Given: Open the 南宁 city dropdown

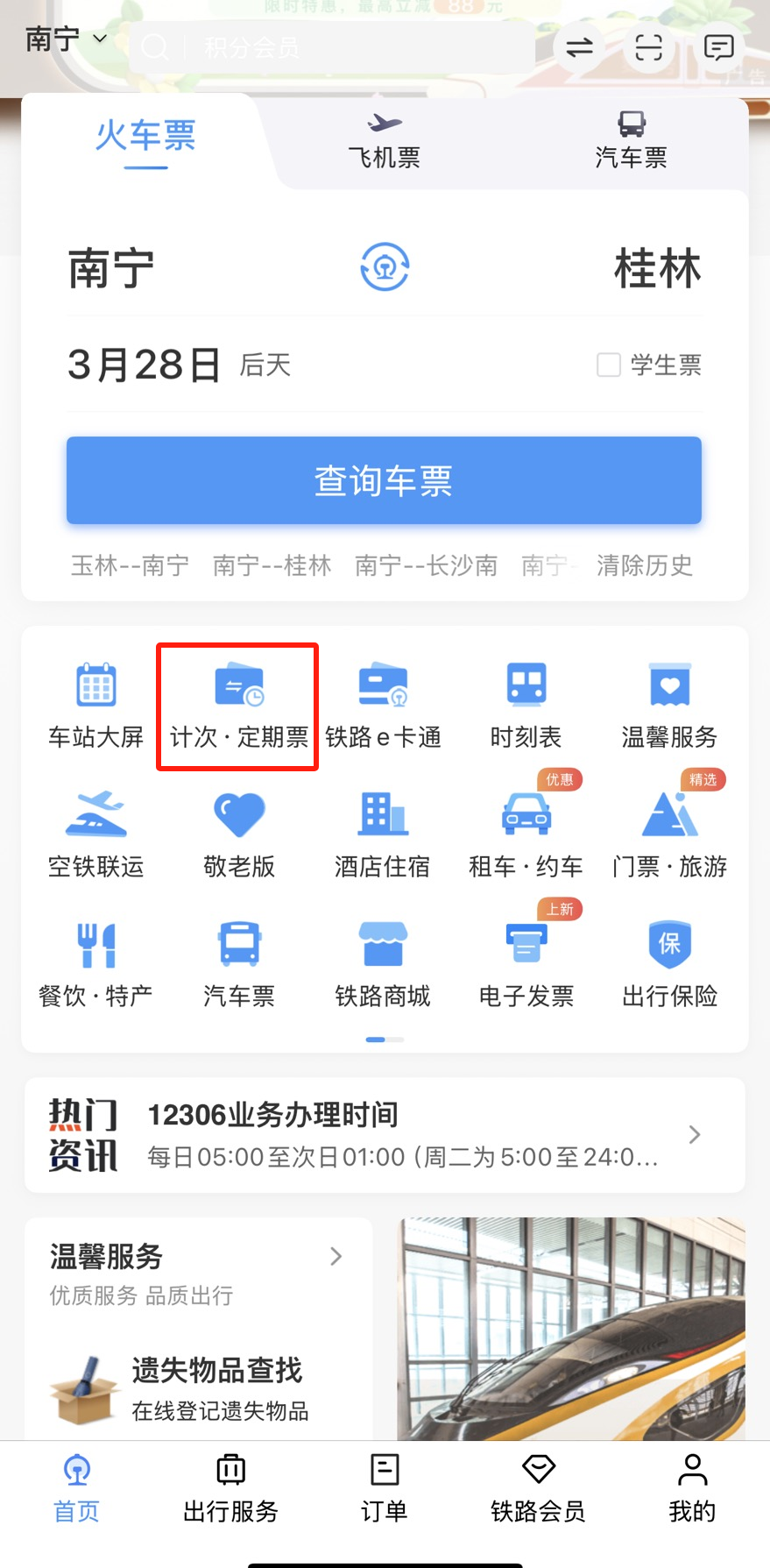Looking at the screenshot, I should [x=66, y=39].
